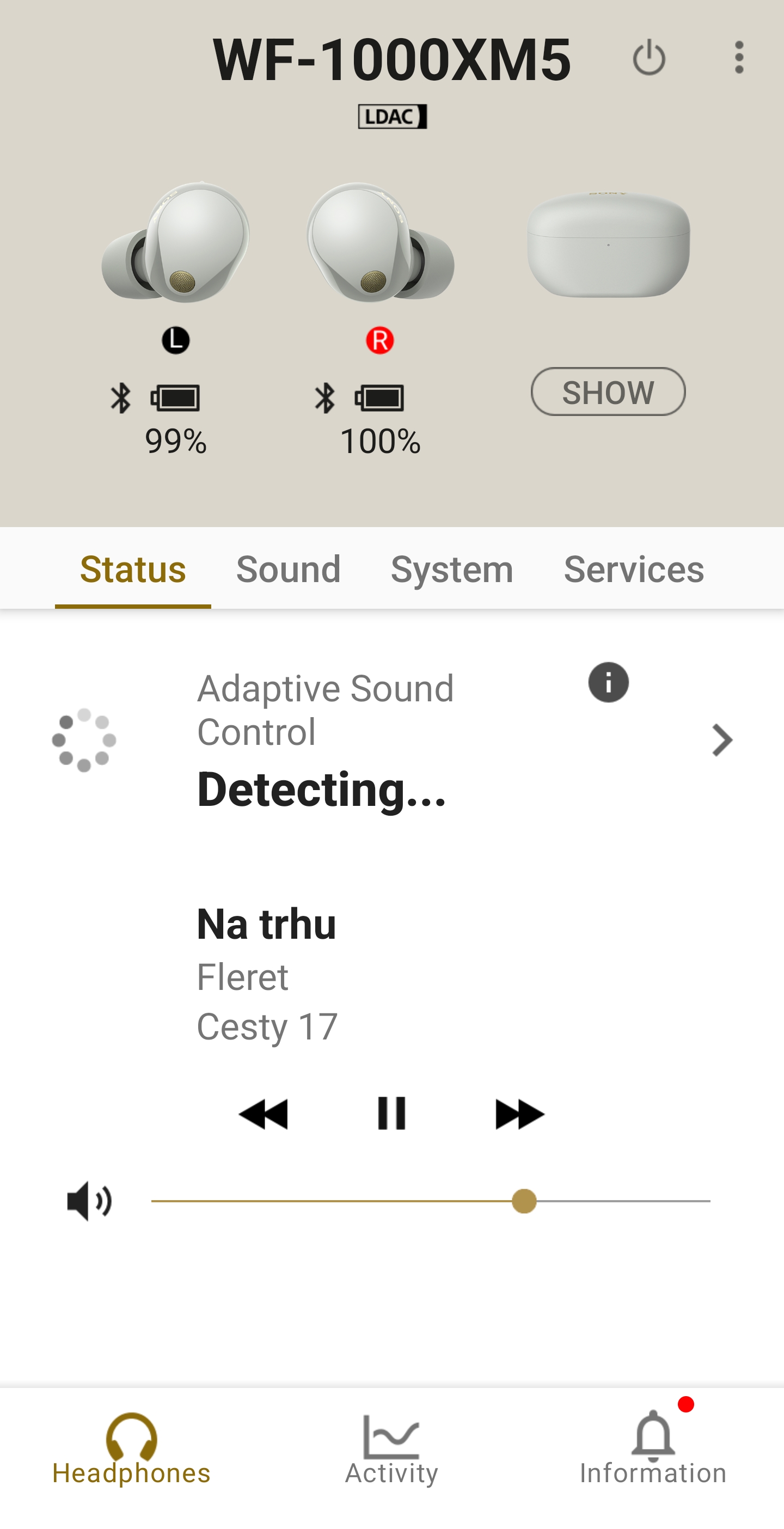The width and height of the screenshot is (784, 1529).
Task: Skip forward to the next track
Action: (519, 1114)
